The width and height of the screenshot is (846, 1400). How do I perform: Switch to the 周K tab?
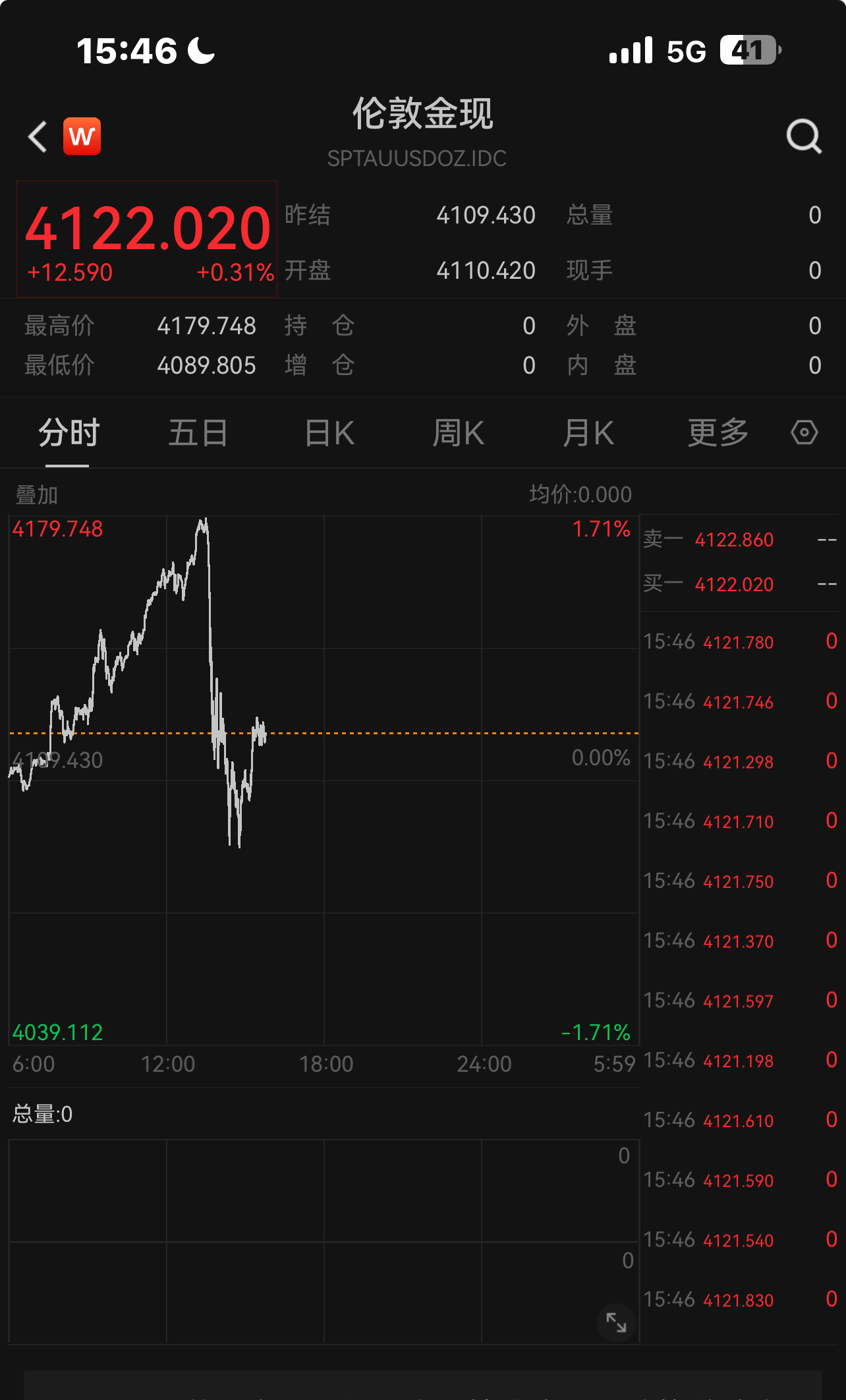459,433
